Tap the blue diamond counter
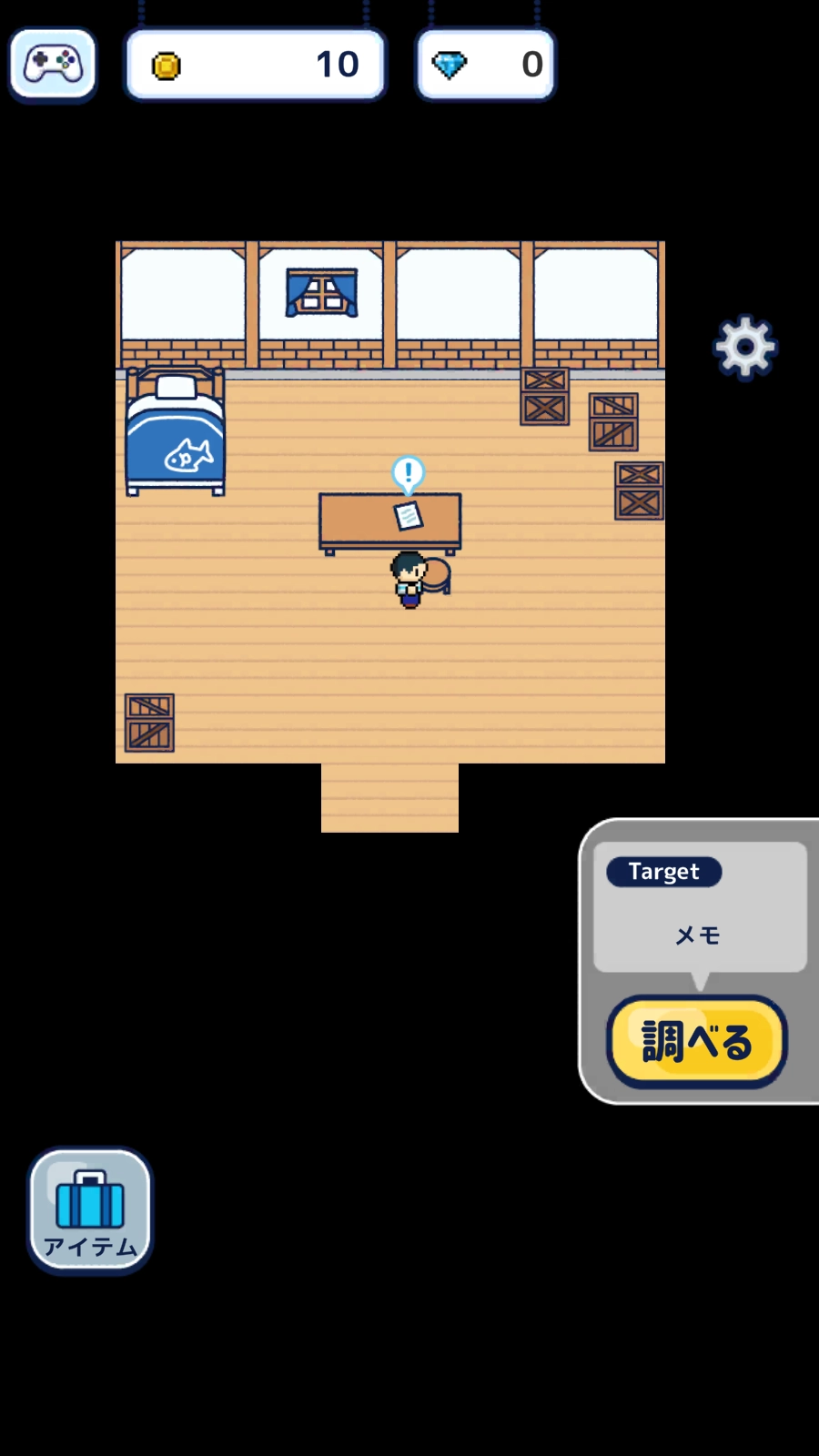Screen dimensions: 819x1456 (x=486, y=65)
